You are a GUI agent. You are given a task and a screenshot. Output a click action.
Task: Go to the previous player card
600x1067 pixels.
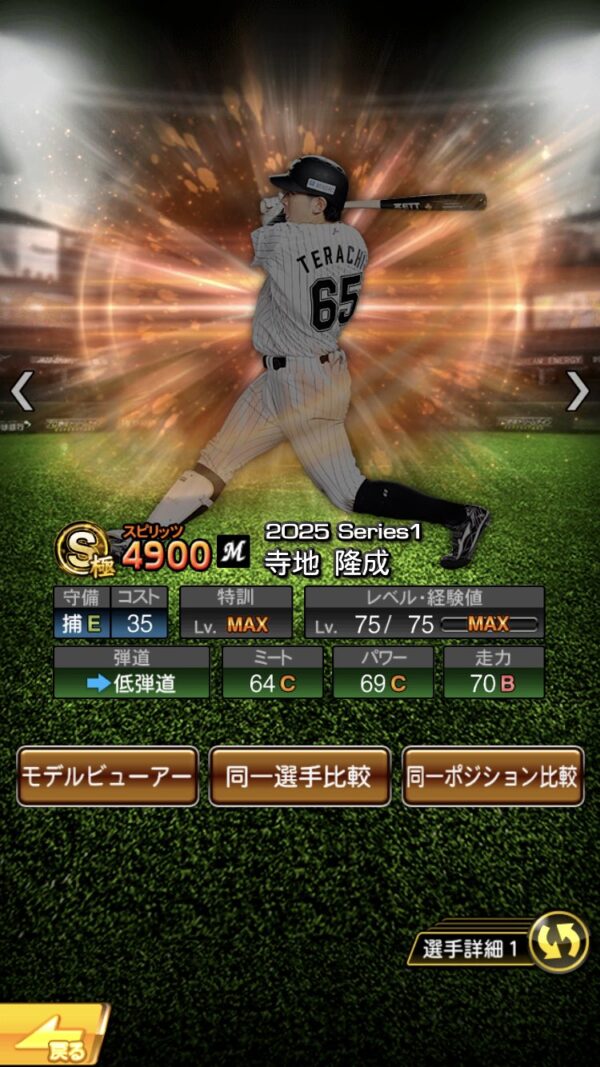(22, 392)
